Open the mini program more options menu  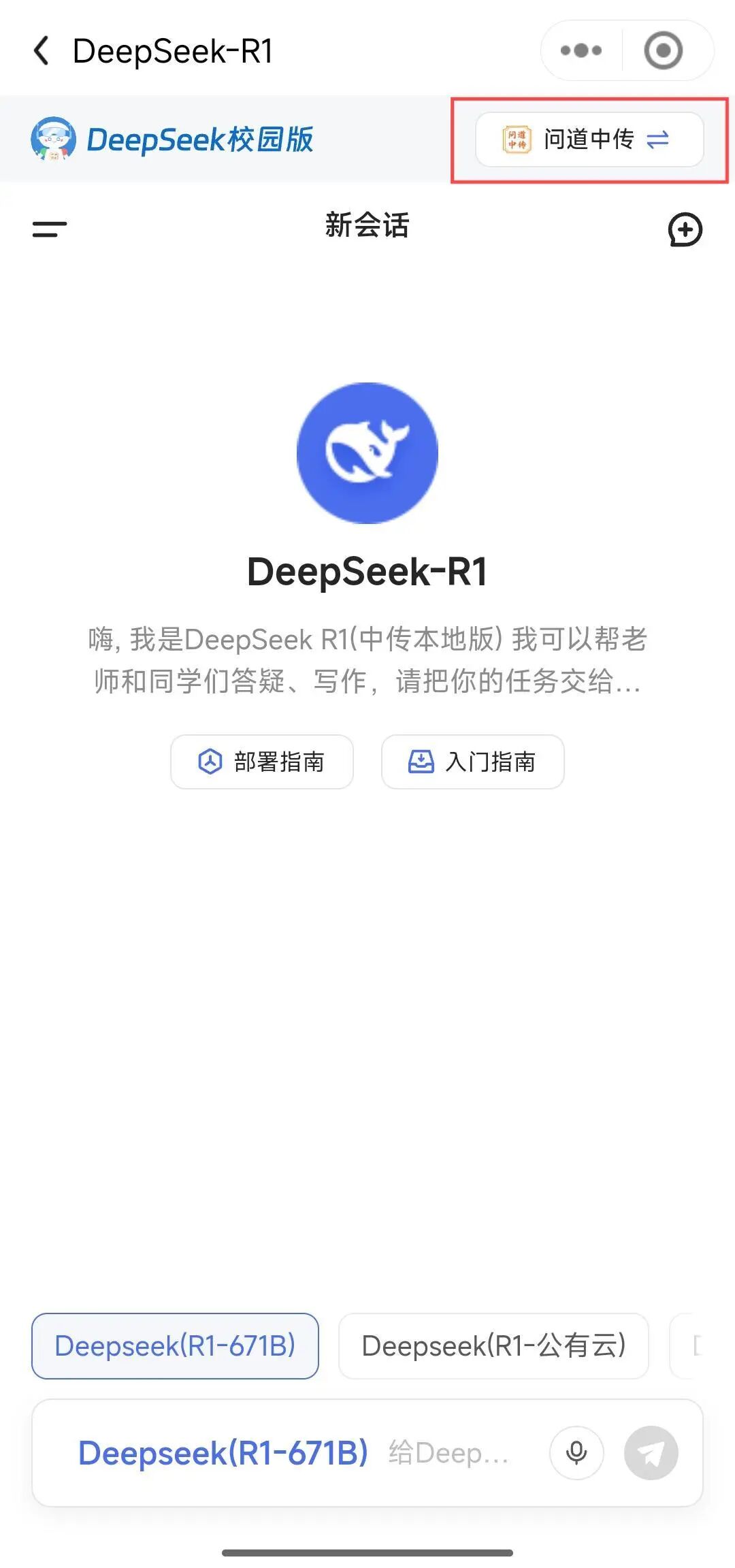(x=581, y=50)
